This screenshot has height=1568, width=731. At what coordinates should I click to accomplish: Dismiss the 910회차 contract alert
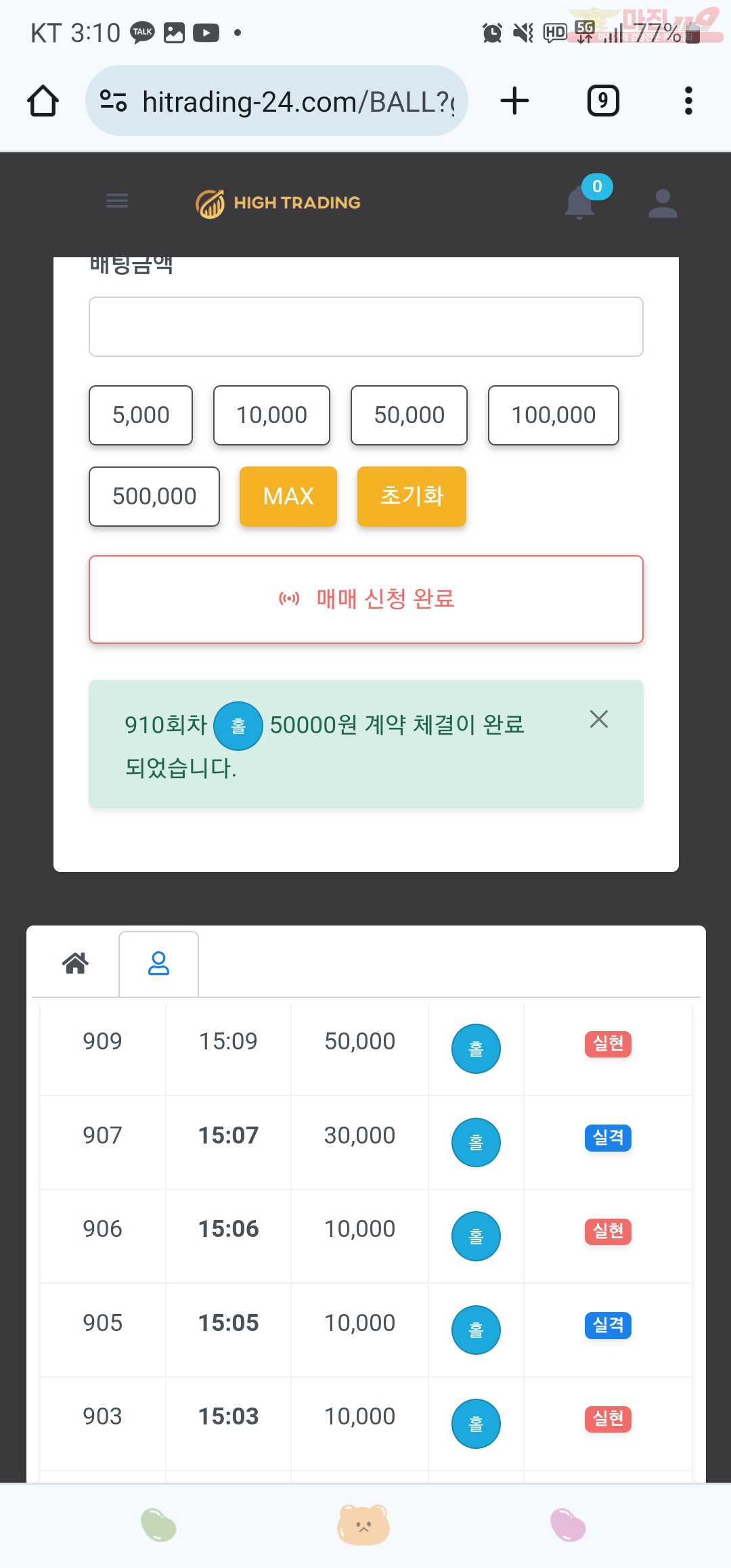[599, 719]
